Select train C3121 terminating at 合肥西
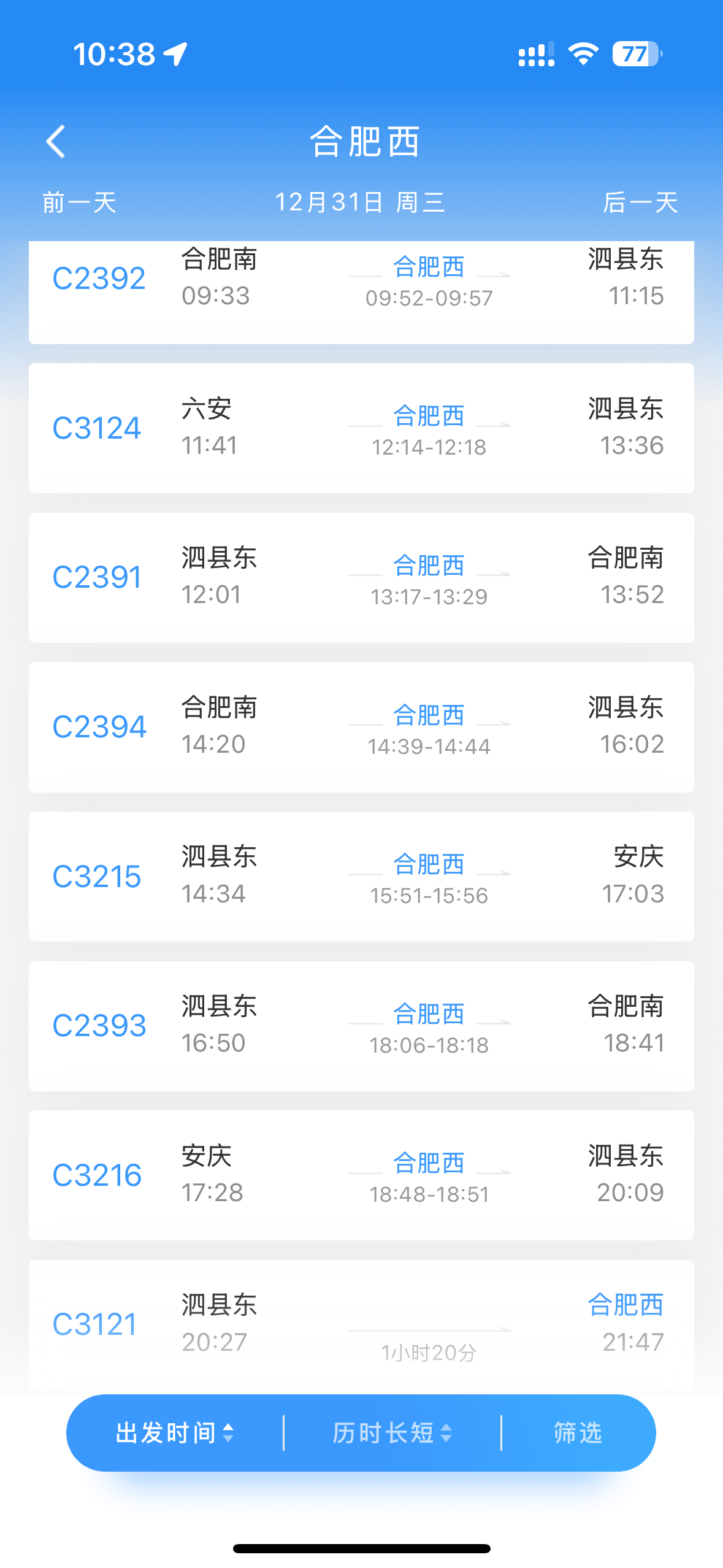The width and height of the screenshot is (723, 1568). click(361, 1324)
